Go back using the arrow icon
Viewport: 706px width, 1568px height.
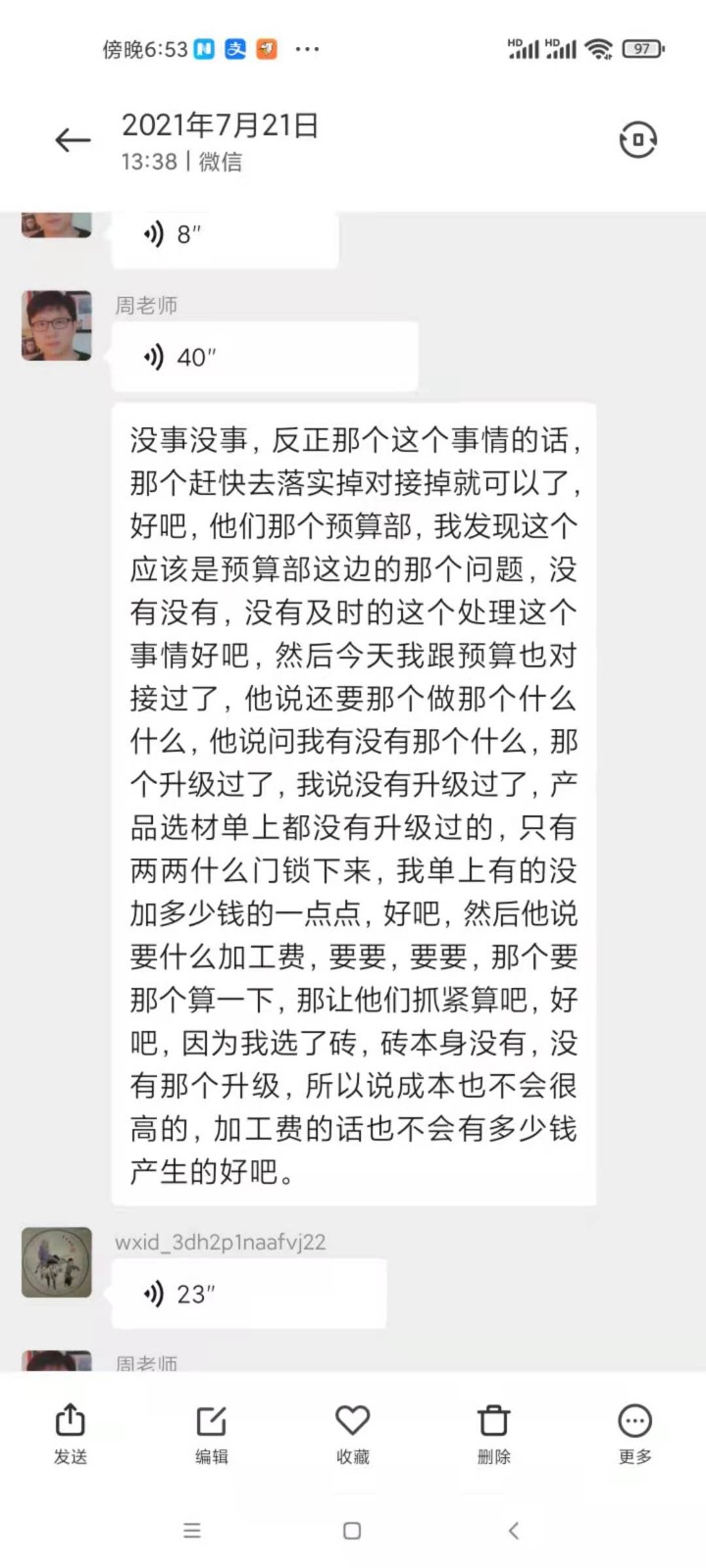point(73,140)
